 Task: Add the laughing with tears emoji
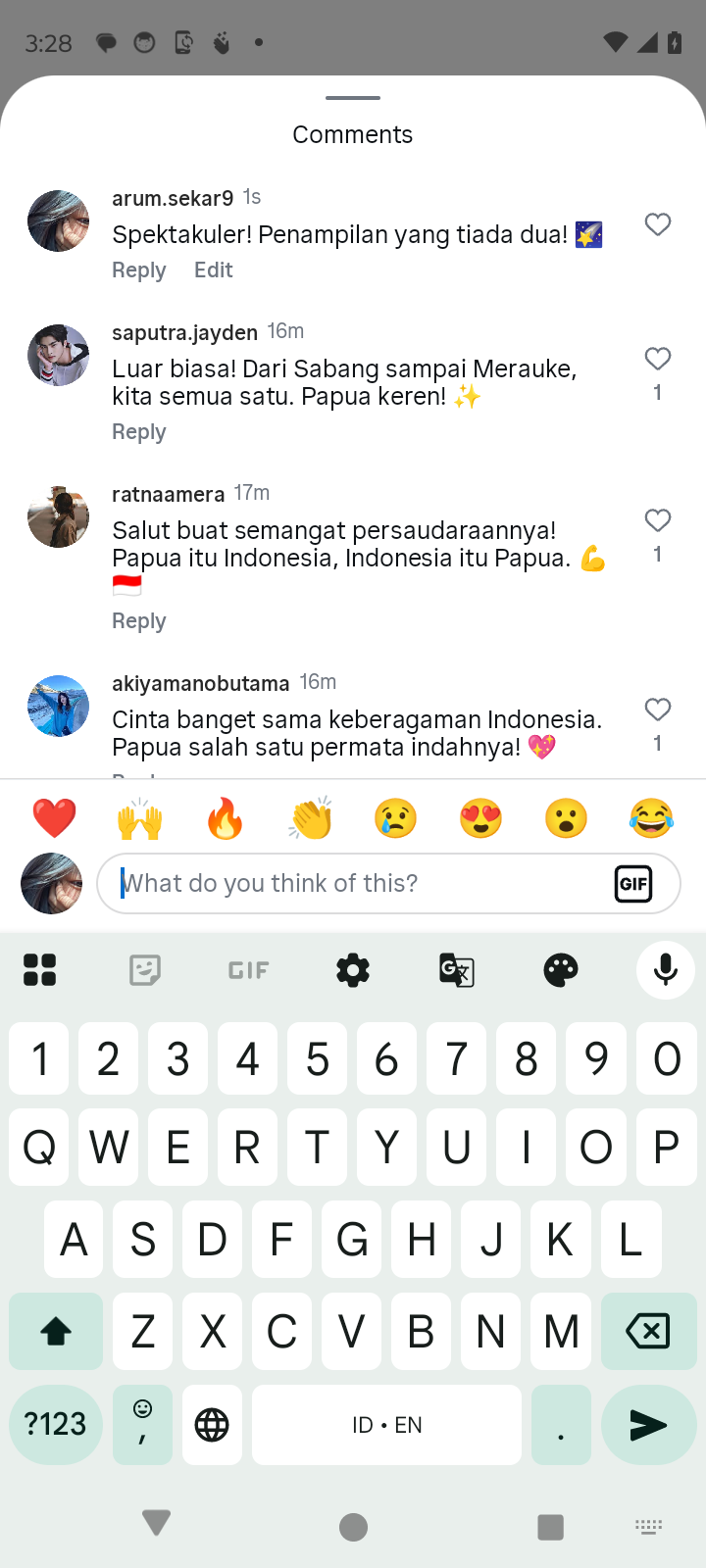pyautogui.click(x=651, y=818)
